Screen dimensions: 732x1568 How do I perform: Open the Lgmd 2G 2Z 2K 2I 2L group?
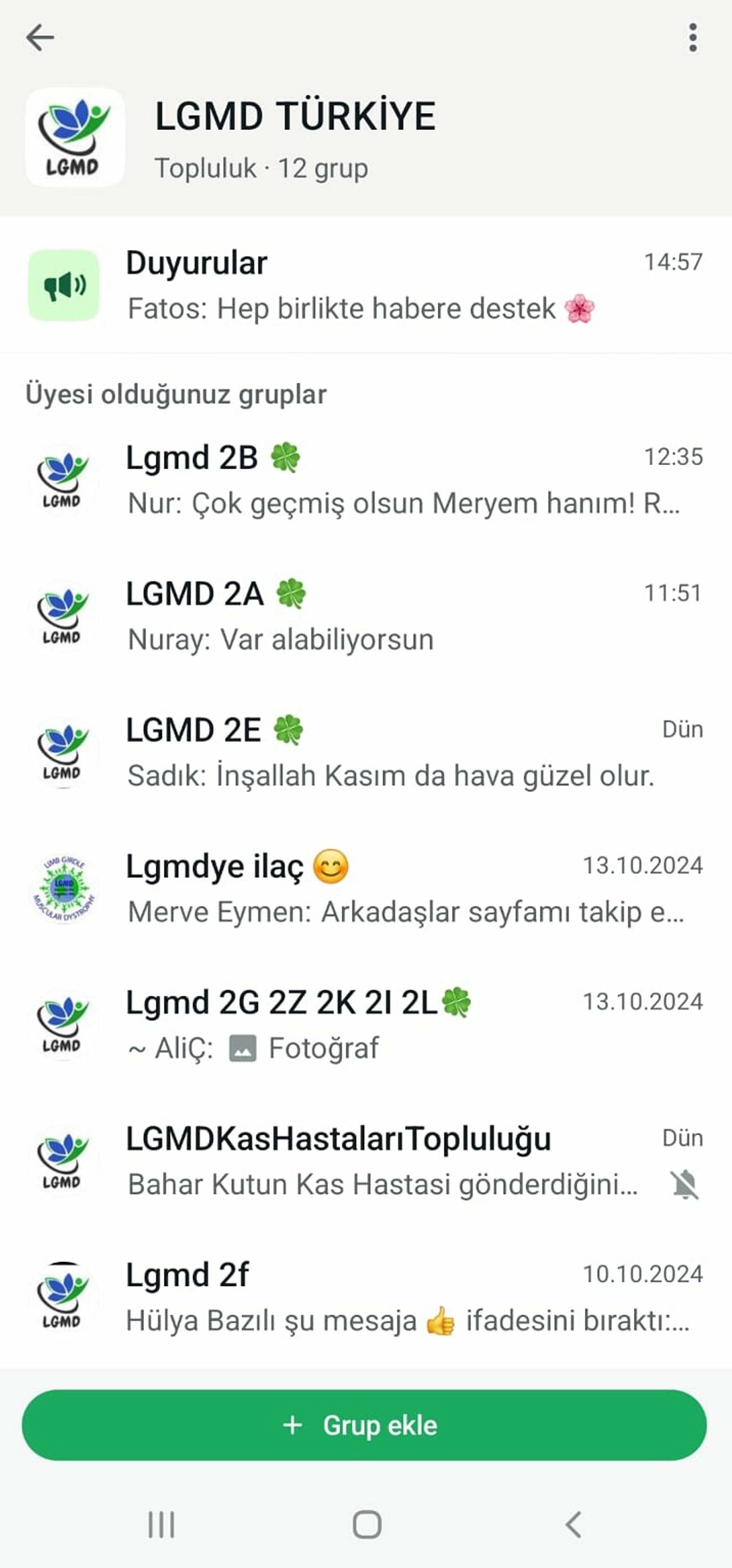366,1025
